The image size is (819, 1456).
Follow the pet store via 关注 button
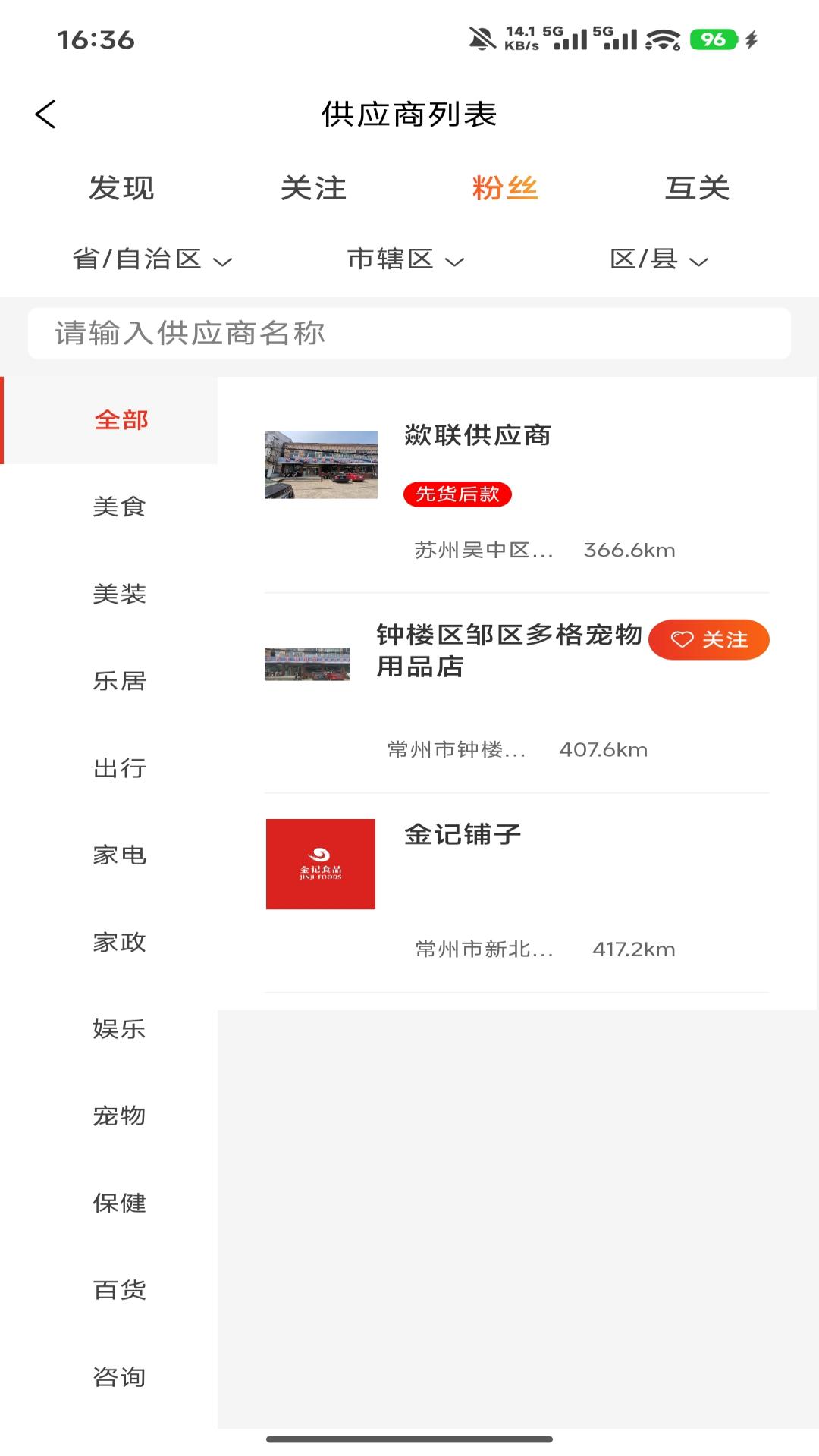coord(708,639)
